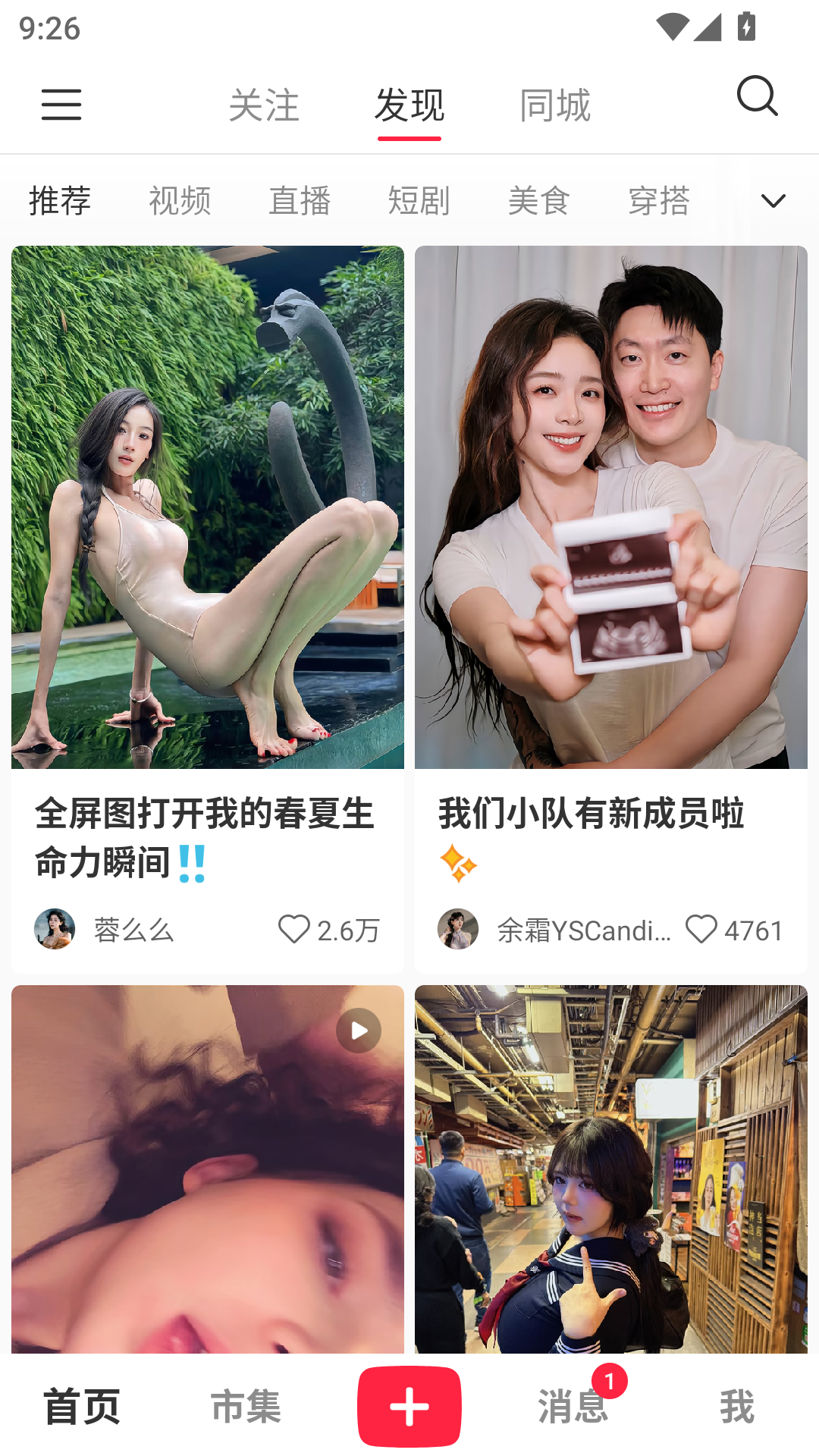Expand the category list chevron
819x1456 pixels.
pos(773,201)
